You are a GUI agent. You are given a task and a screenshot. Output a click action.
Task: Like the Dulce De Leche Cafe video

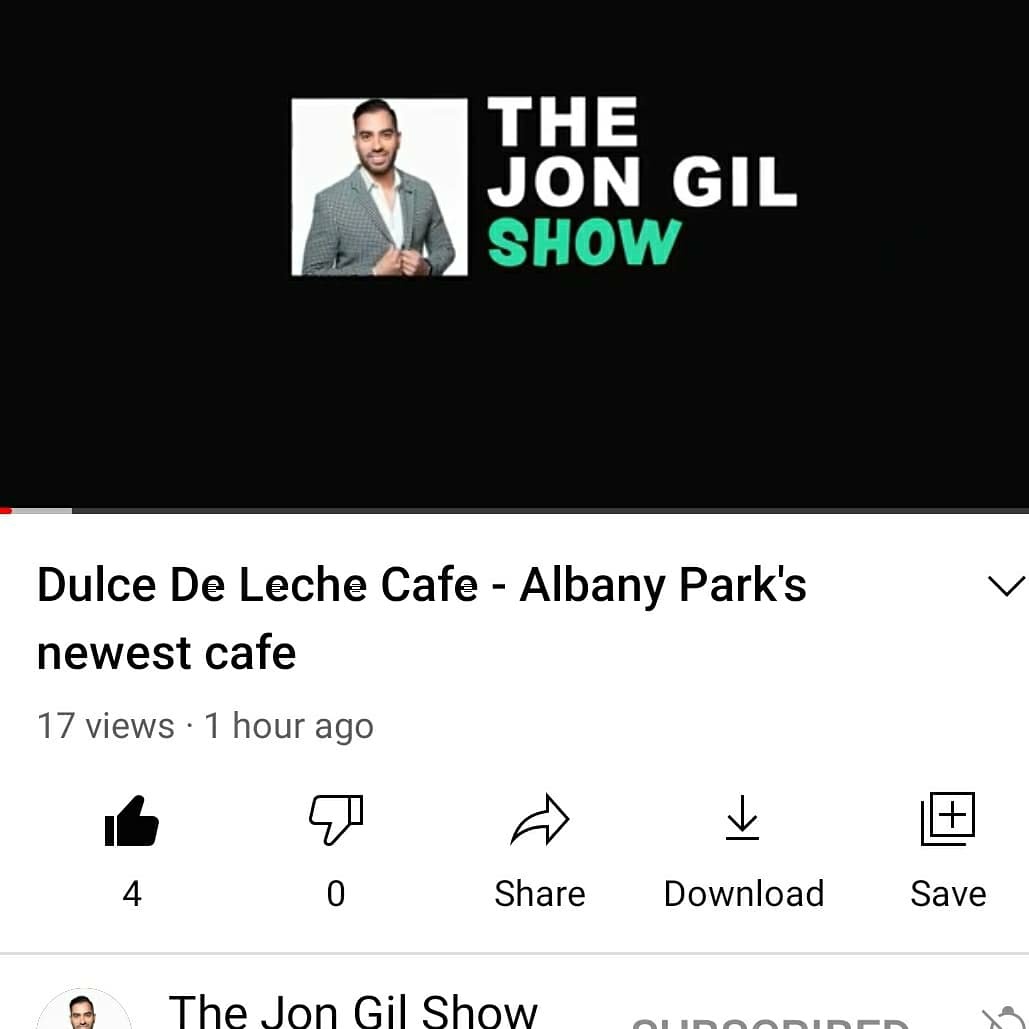click(x=132, y=823)
